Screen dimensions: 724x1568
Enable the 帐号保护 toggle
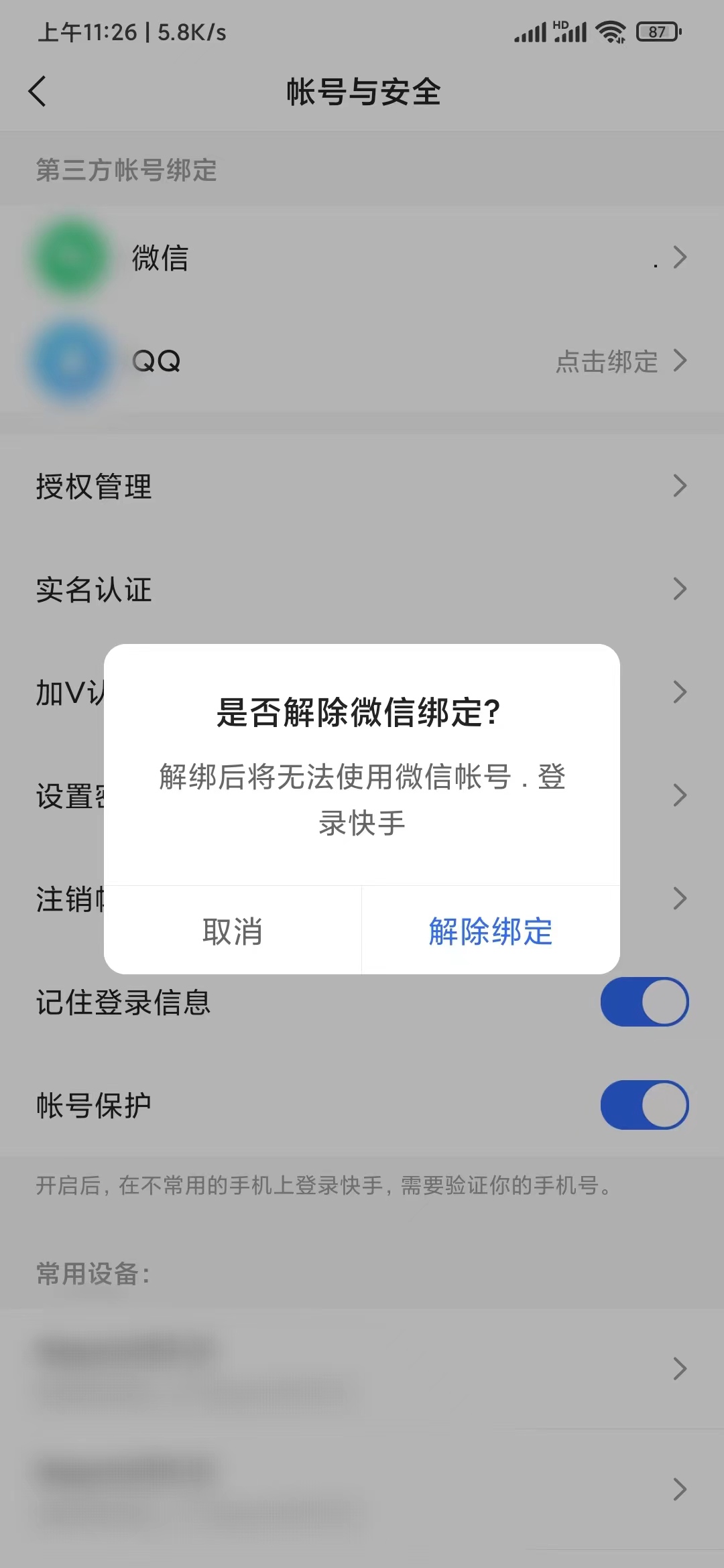pyautogui.click(x=643, y=1106)
